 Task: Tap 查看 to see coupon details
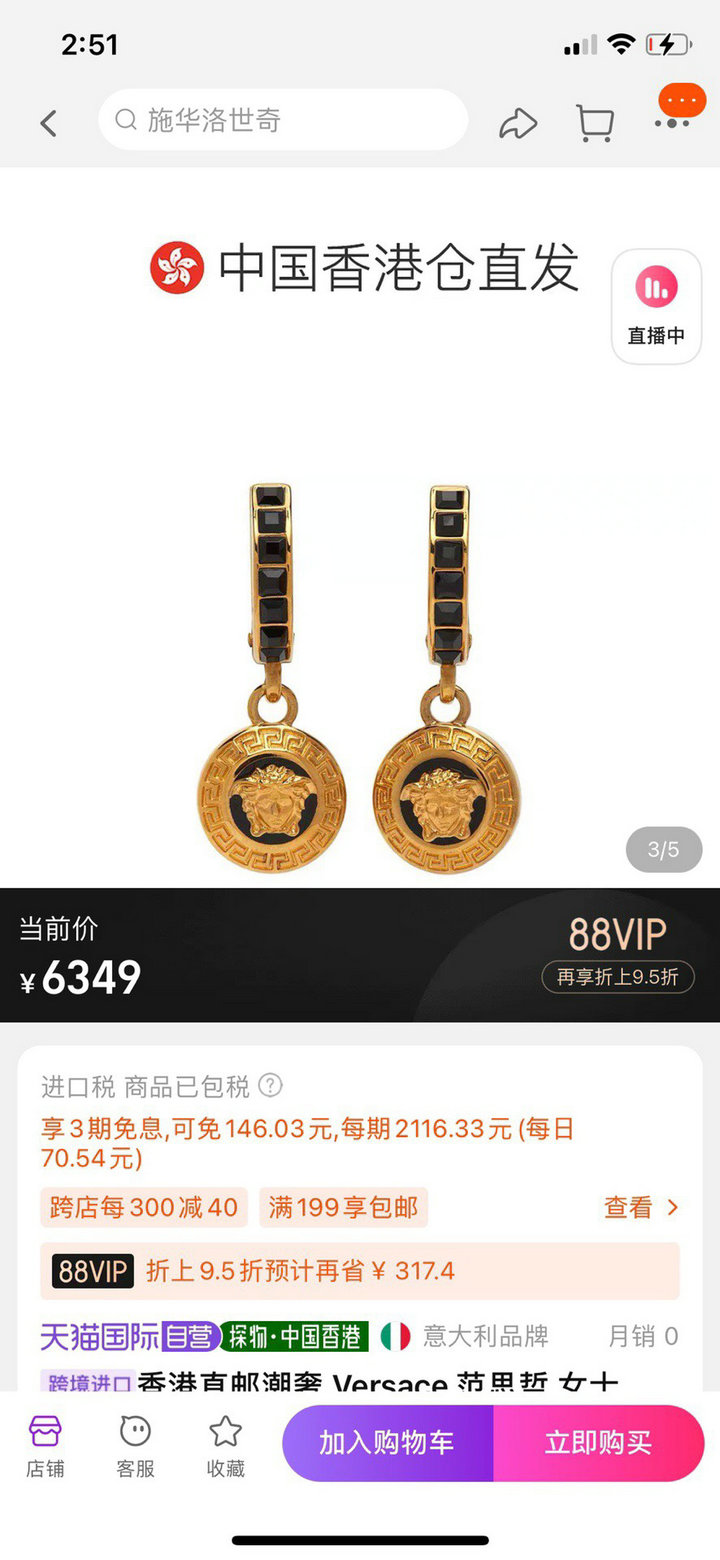coord(640,1207)
